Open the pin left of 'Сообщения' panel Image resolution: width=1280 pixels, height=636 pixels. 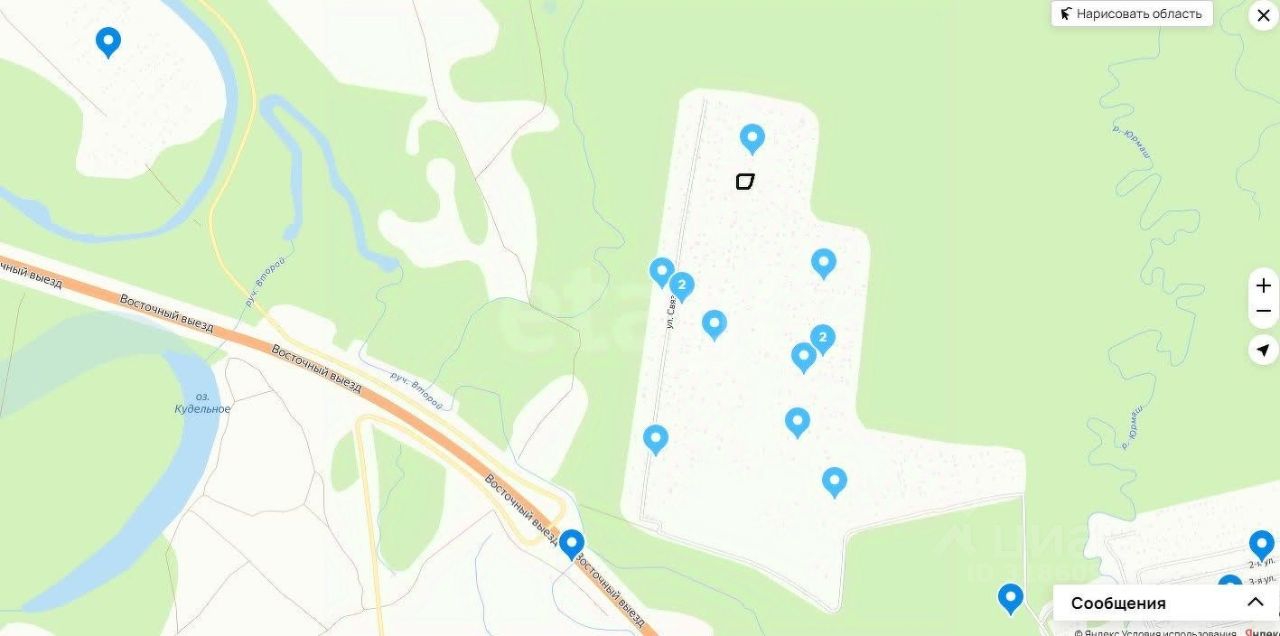pyautogui.click(x=1010, y=597)
